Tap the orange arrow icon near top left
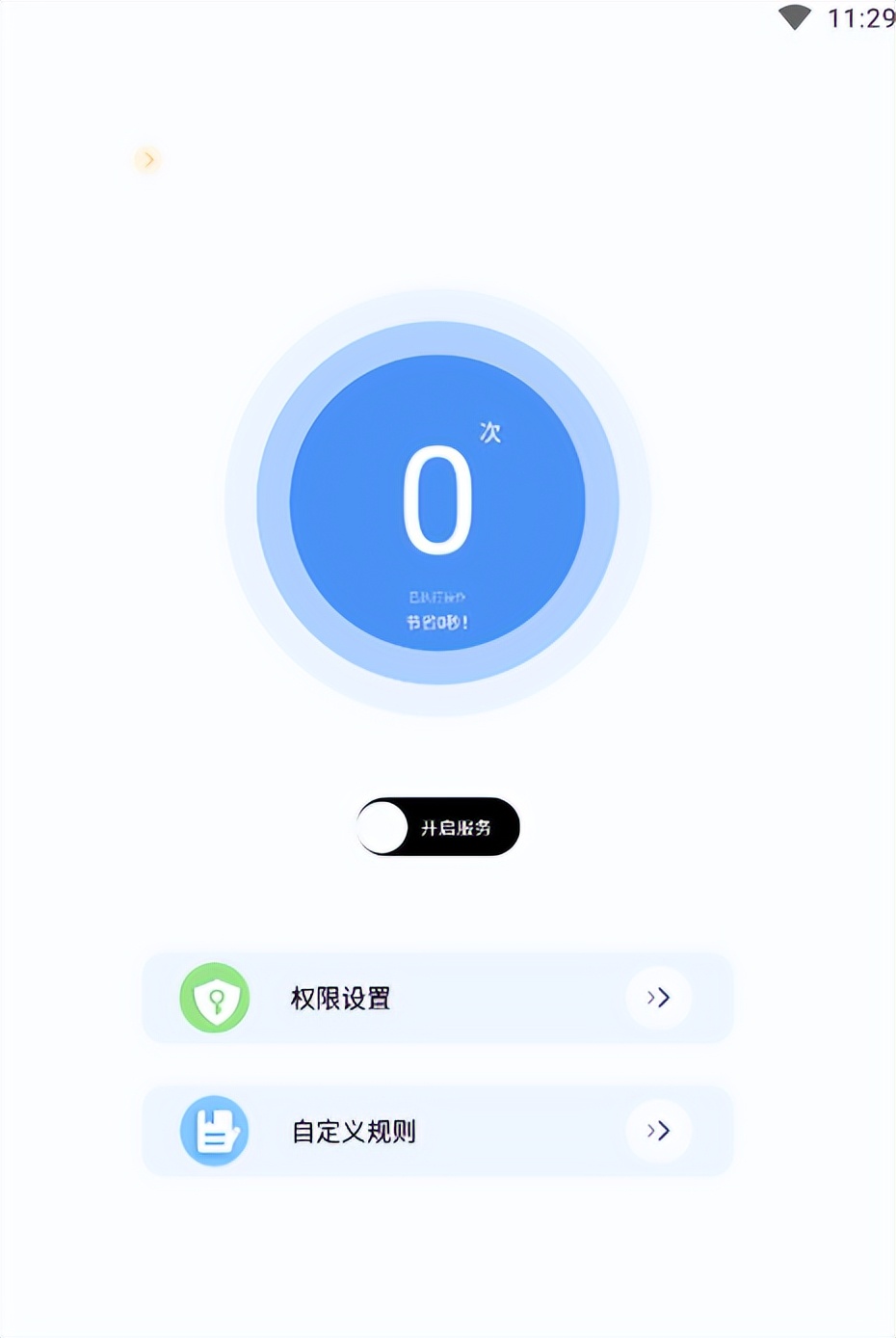 [x=148, y=160]
